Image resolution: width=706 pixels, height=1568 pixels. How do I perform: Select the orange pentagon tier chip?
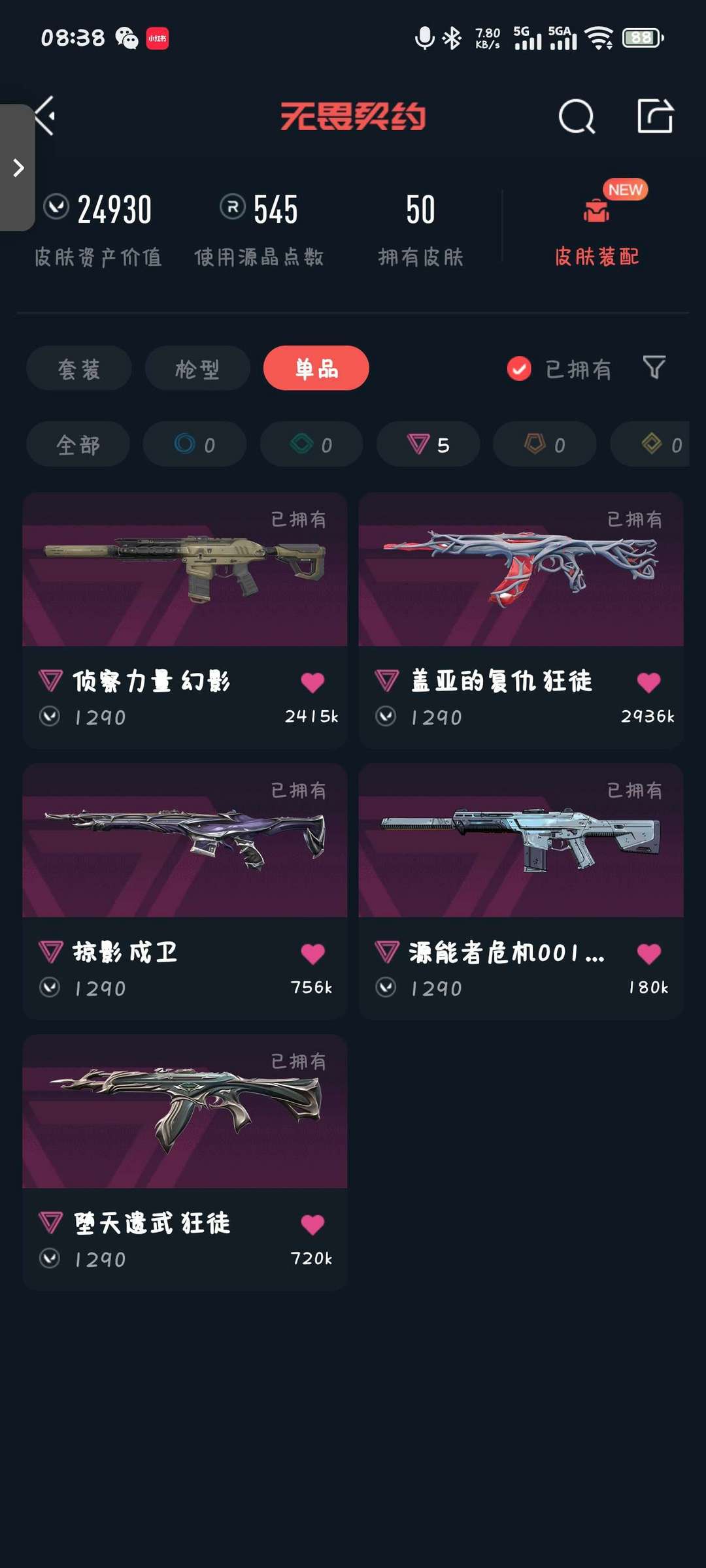click(x=545, y=444)
